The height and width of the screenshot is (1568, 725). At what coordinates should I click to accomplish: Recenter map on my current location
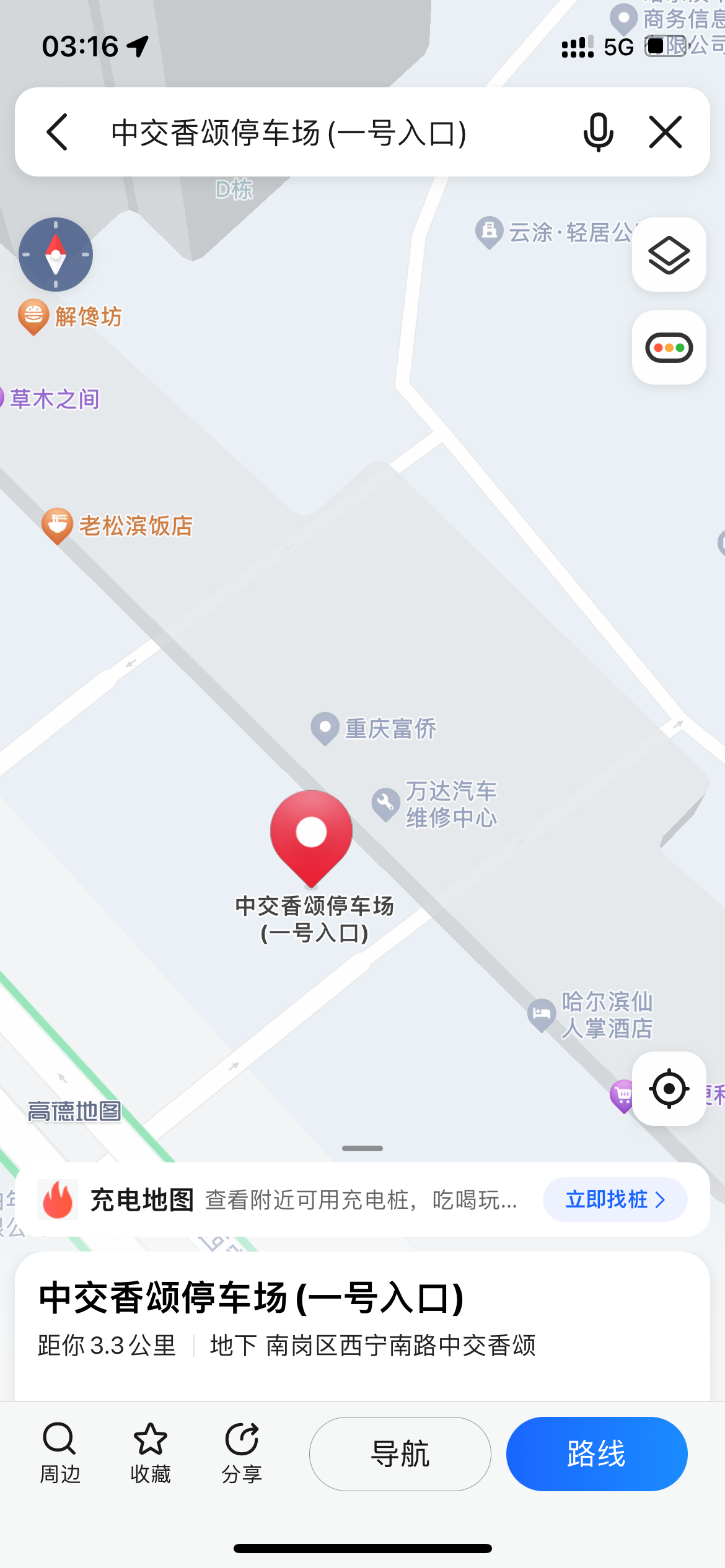point(669,1088)
